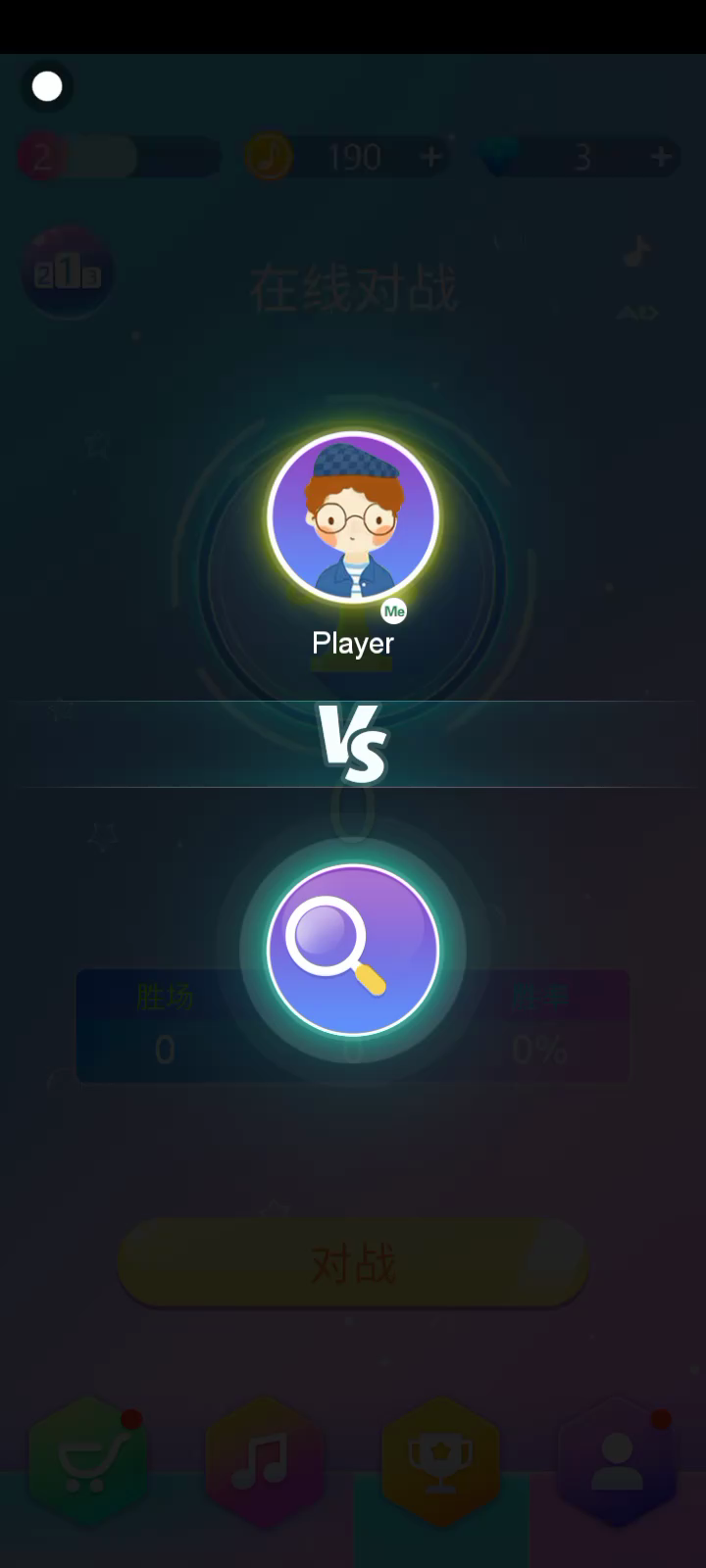Tap the opponent search magnifier icon
This screenshot has width=706, height=1568.
coord(353,949)
